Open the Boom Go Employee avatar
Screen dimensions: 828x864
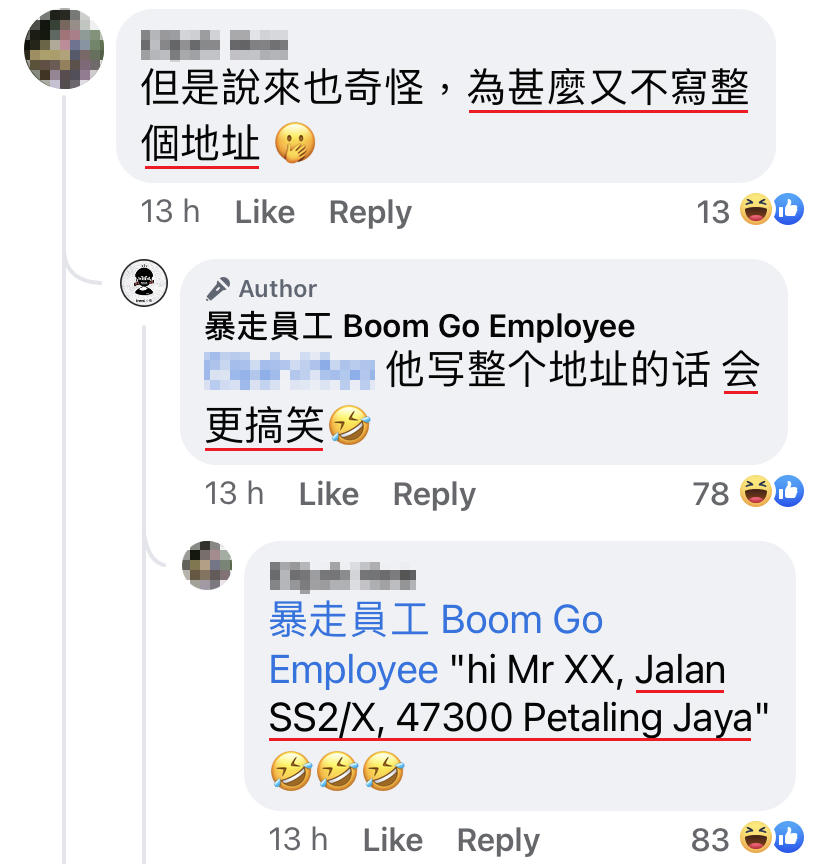pos(144,283)
